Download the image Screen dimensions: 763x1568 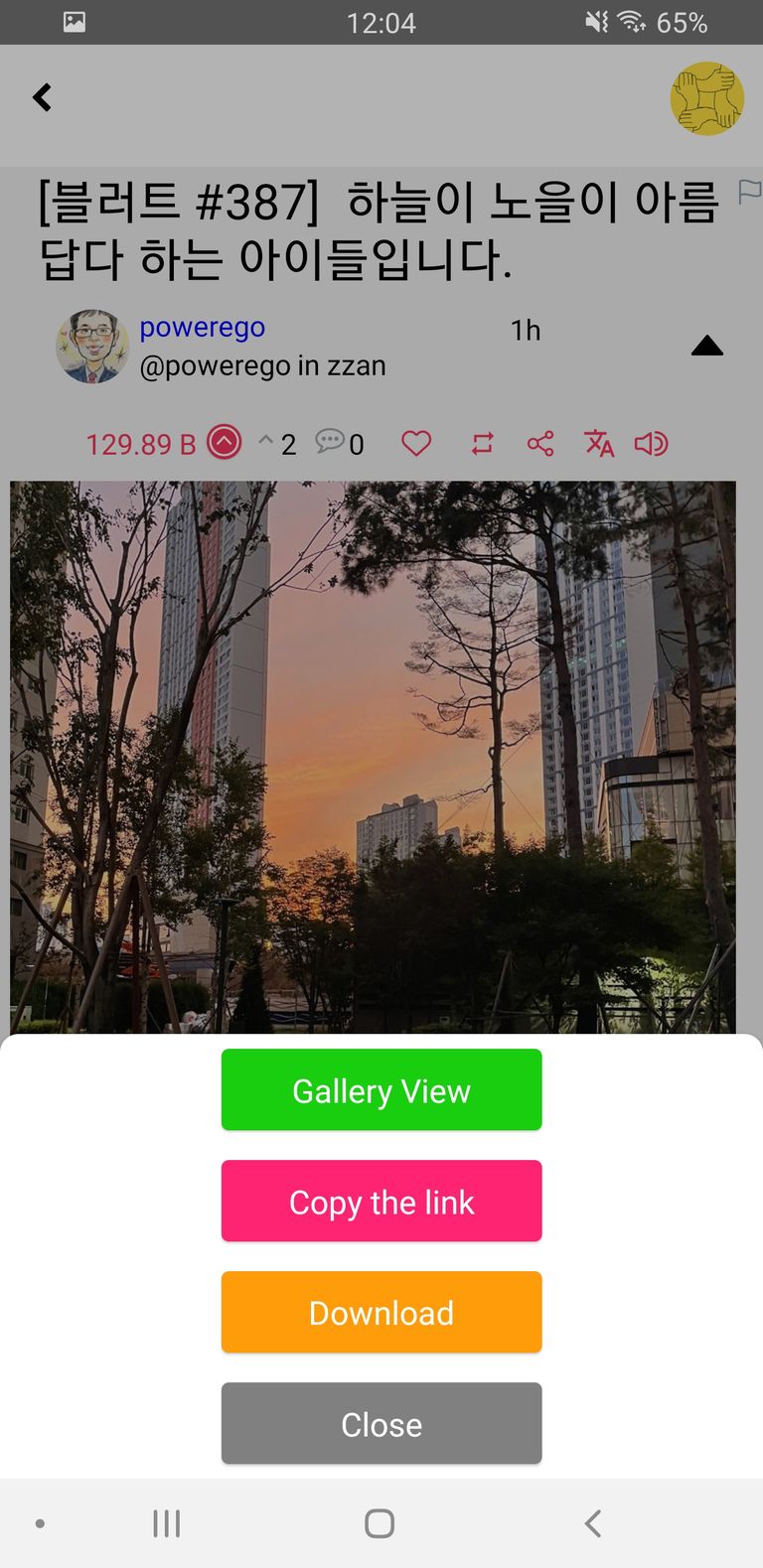click(381, 1312)
